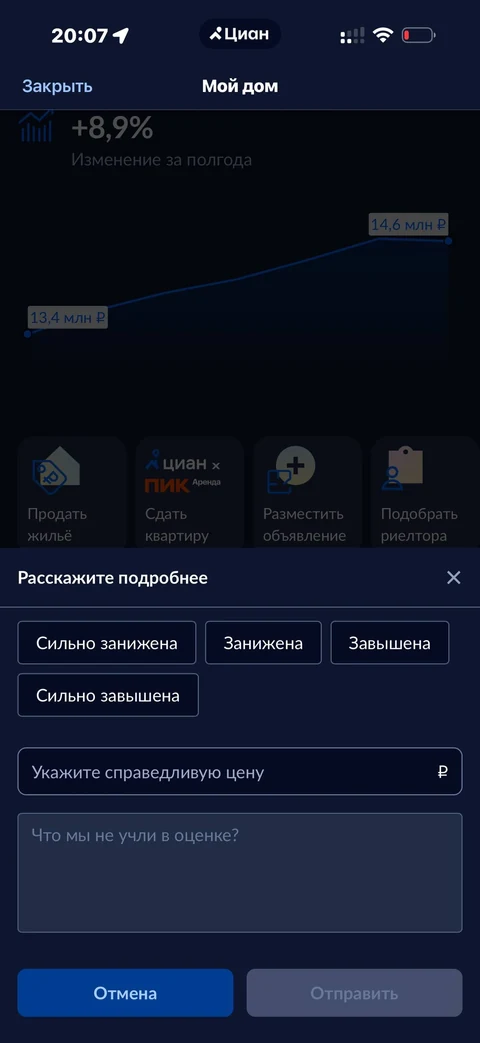Tap Закрыть in the top bar

[x=57, y=86]
